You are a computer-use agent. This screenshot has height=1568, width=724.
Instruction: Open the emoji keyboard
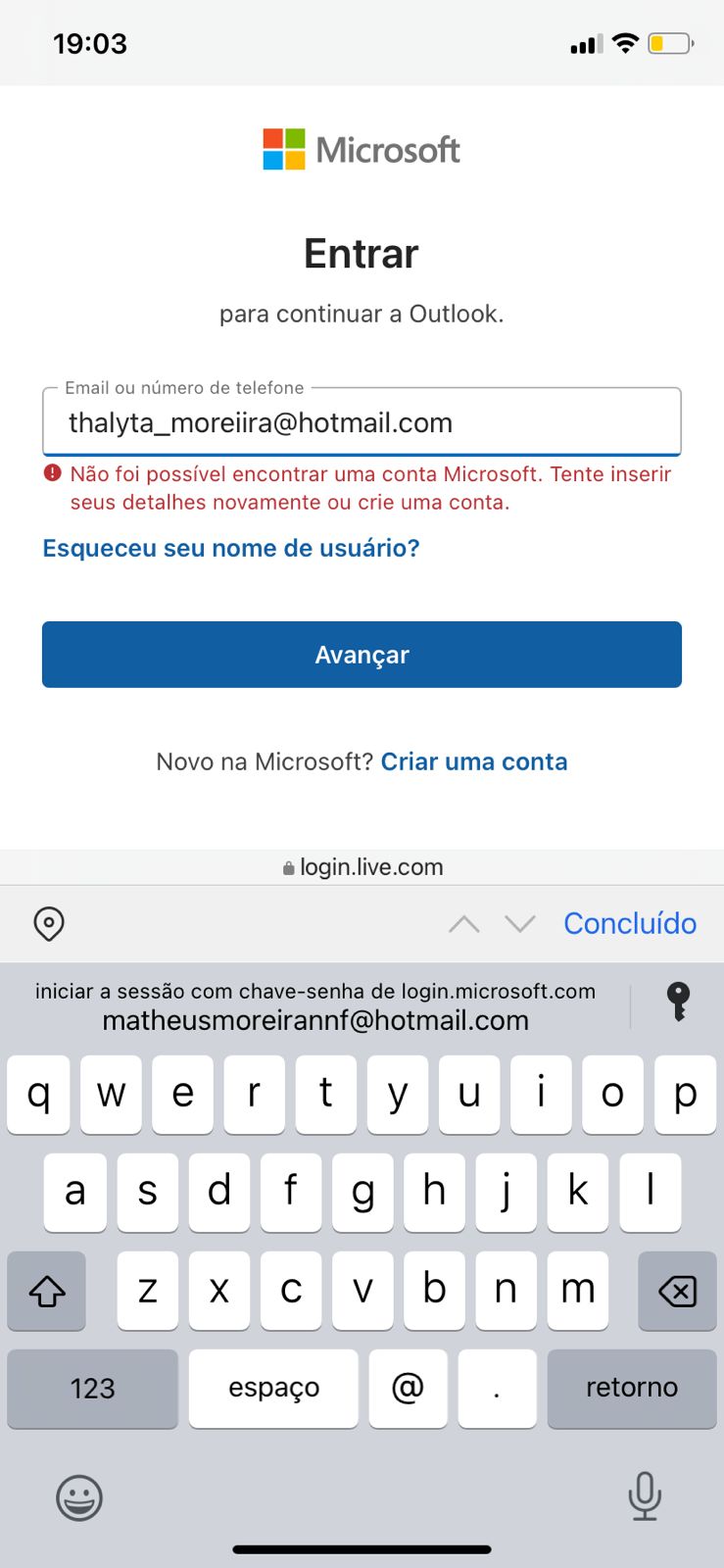point(79,1497)
